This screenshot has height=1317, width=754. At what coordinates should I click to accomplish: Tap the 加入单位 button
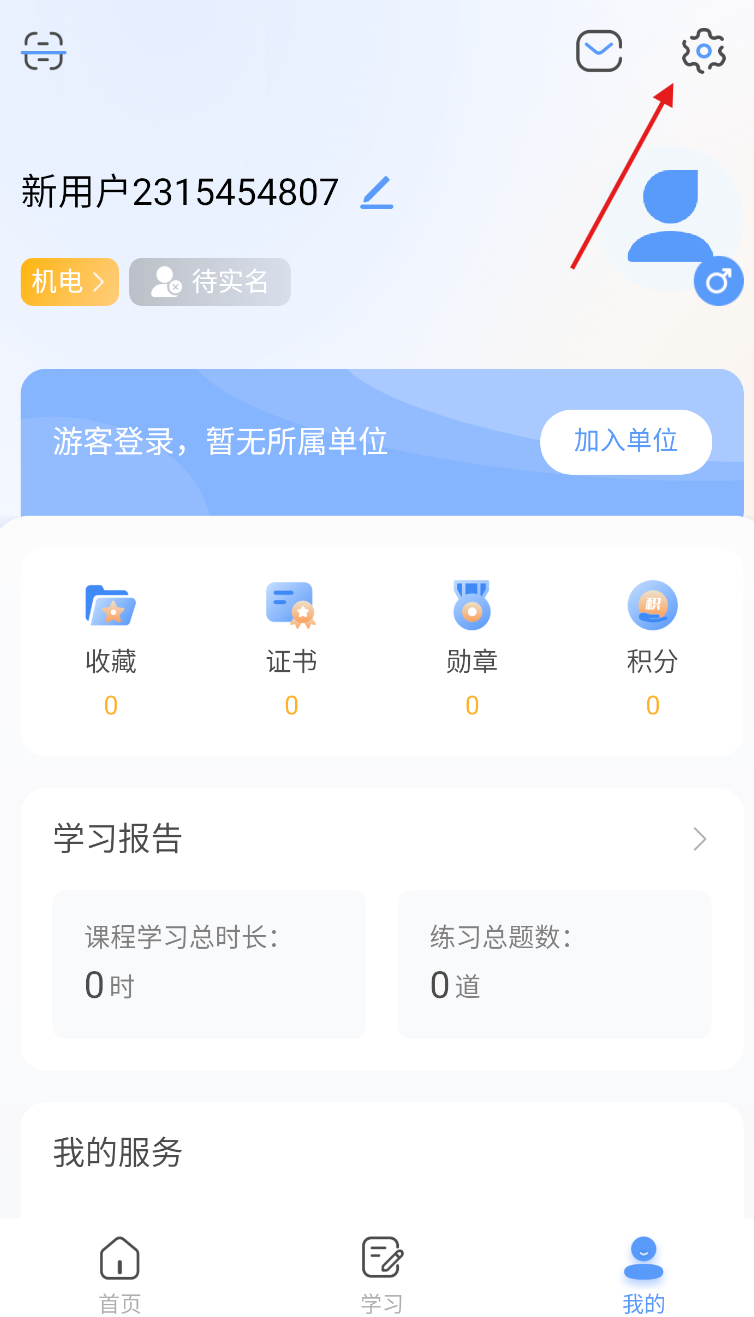click(x=626, y=441)
